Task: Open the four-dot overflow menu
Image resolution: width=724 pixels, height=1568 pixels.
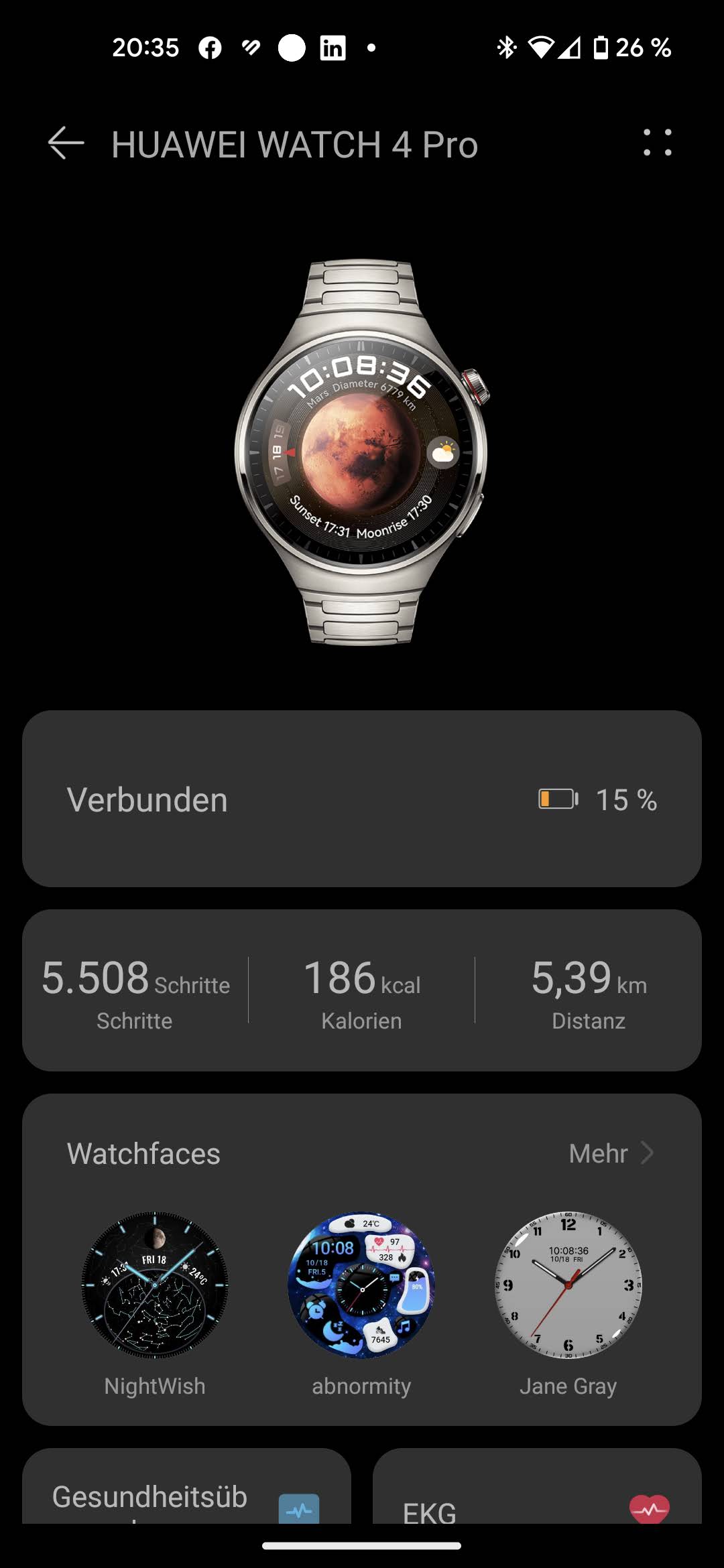Action: 657,143
